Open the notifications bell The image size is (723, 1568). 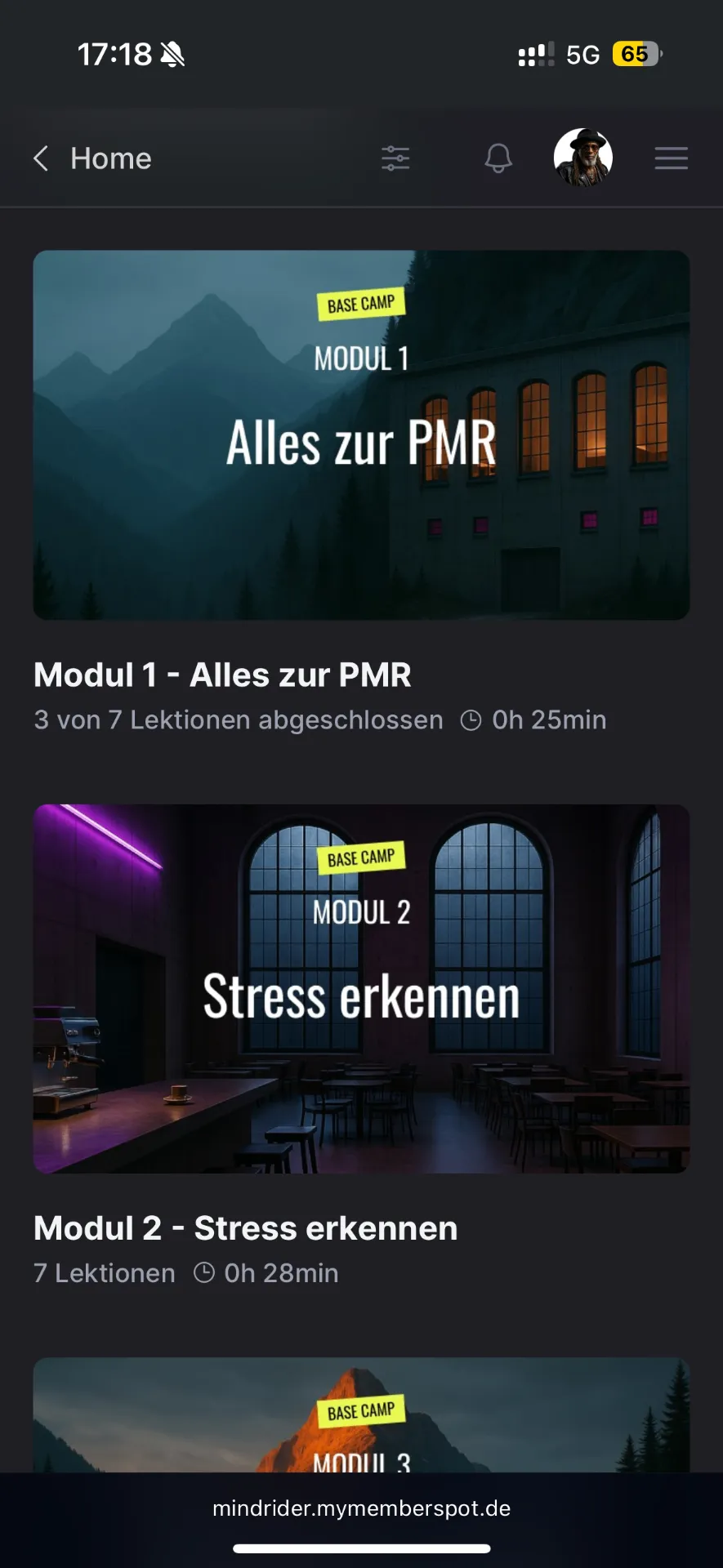click(499, 158)
